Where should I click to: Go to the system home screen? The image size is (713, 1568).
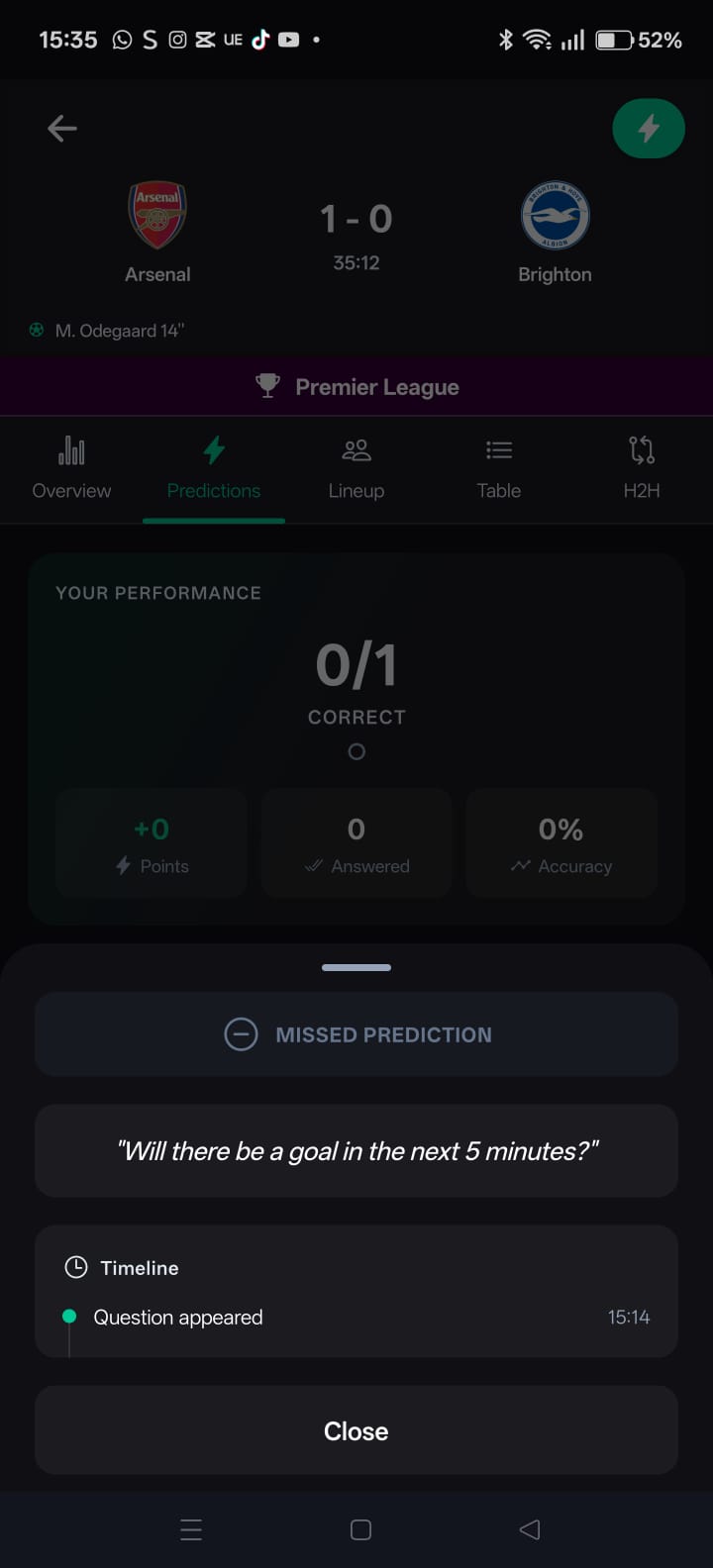click(x=360, y=1529)
